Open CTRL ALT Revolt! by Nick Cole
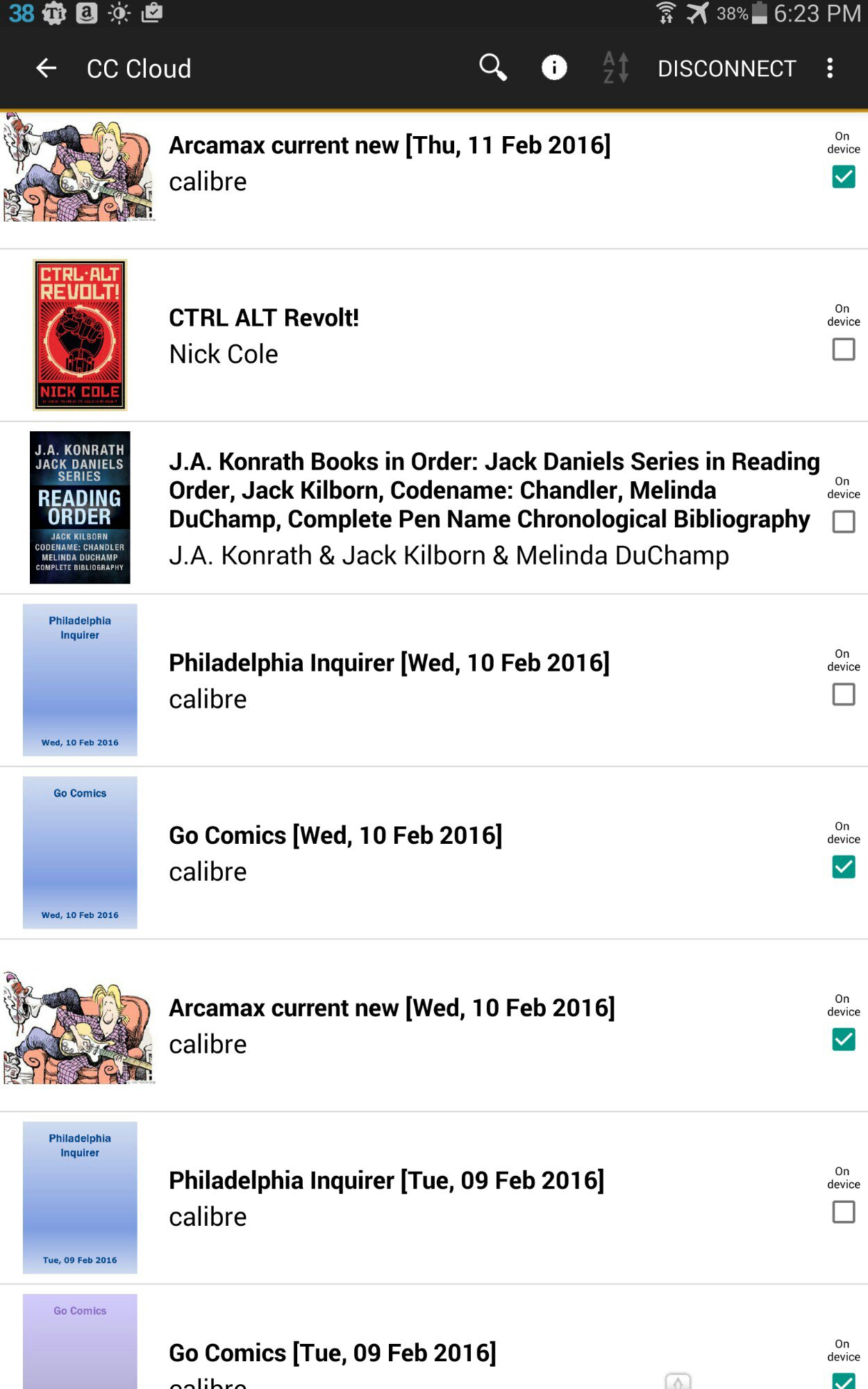Image resolution: width=868 pixels, height=1389 pixels. tap(264, 335)
